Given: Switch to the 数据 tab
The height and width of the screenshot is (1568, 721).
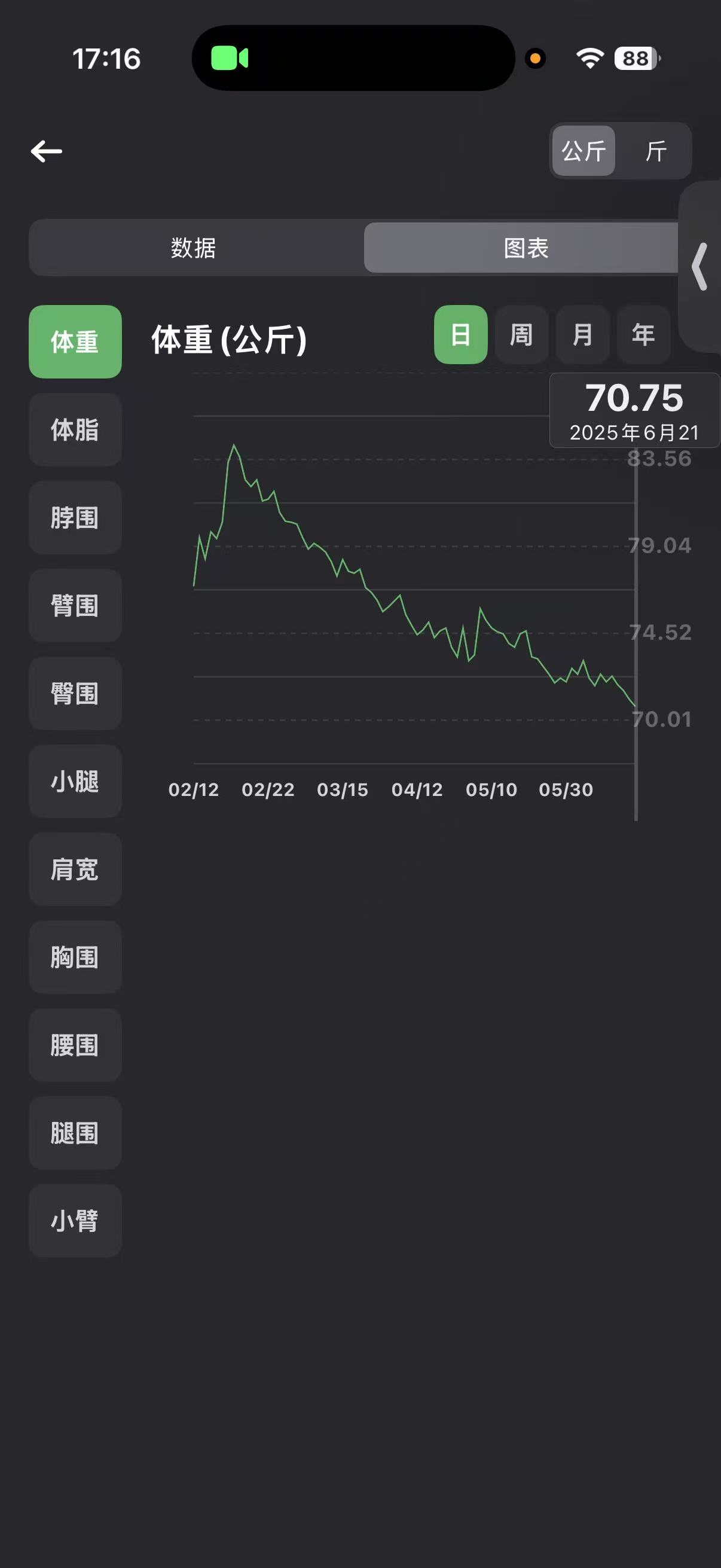Looking at the screenshot, I should tap(194, 248).
